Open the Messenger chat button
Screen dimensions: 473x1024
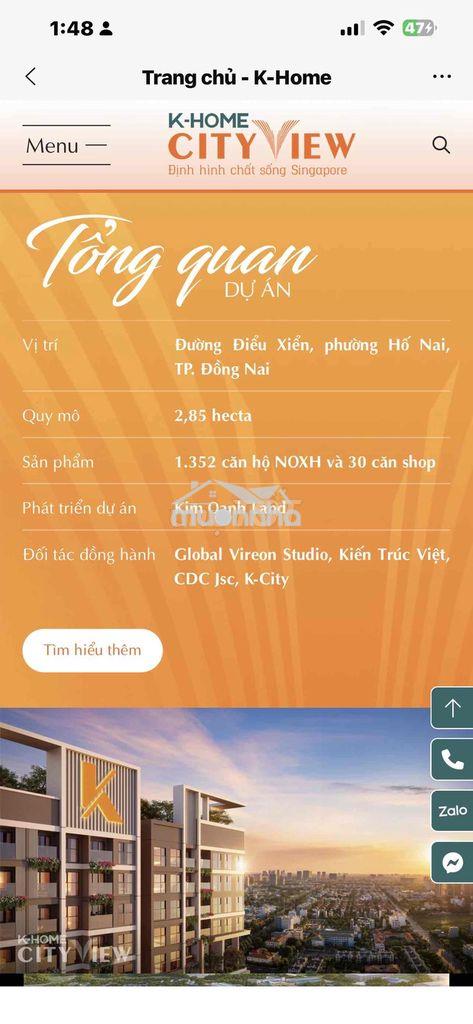pyautogui.click(x=452, y=862)
